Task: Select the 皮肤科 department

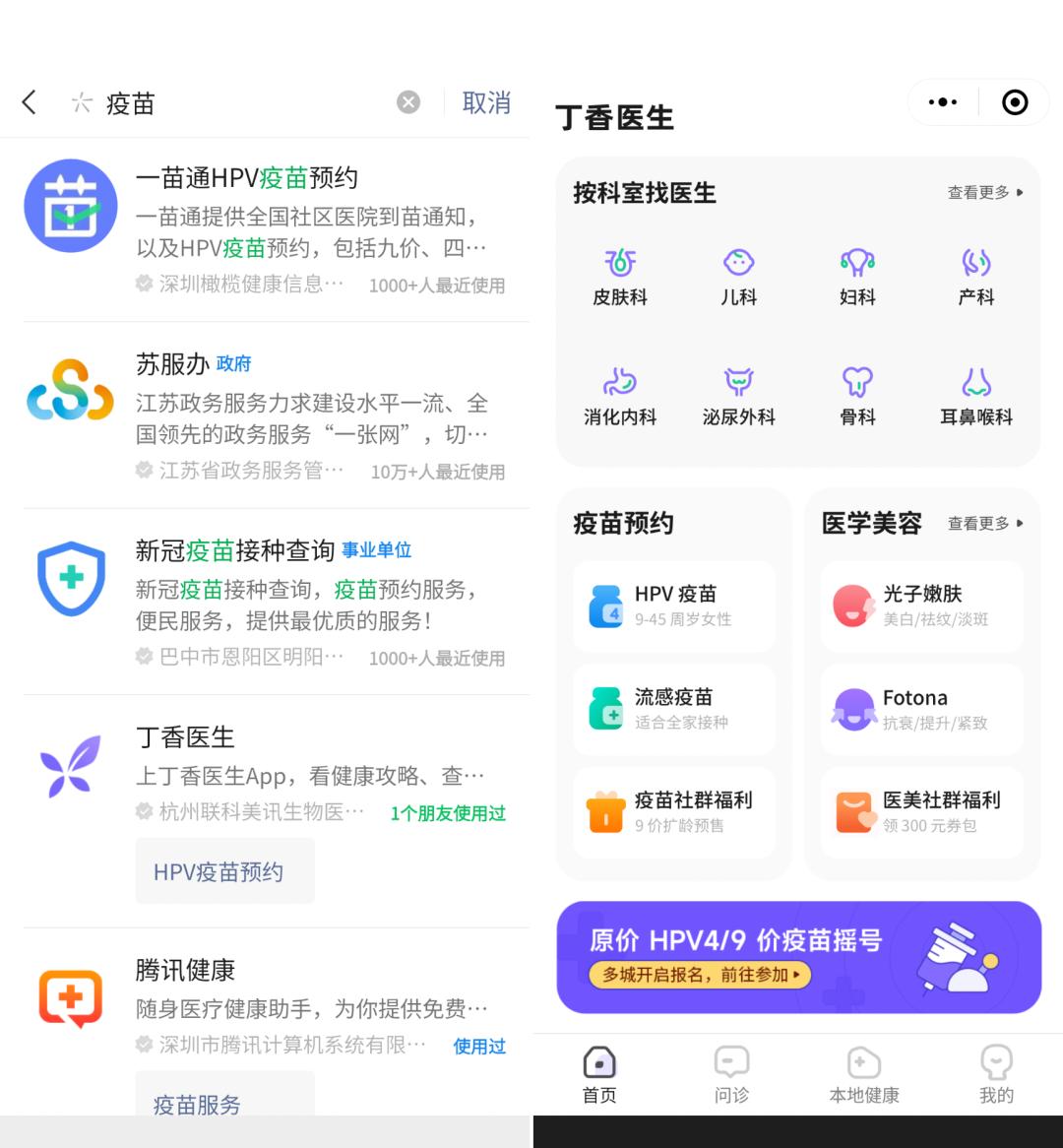Action: [x=620, y=277]
